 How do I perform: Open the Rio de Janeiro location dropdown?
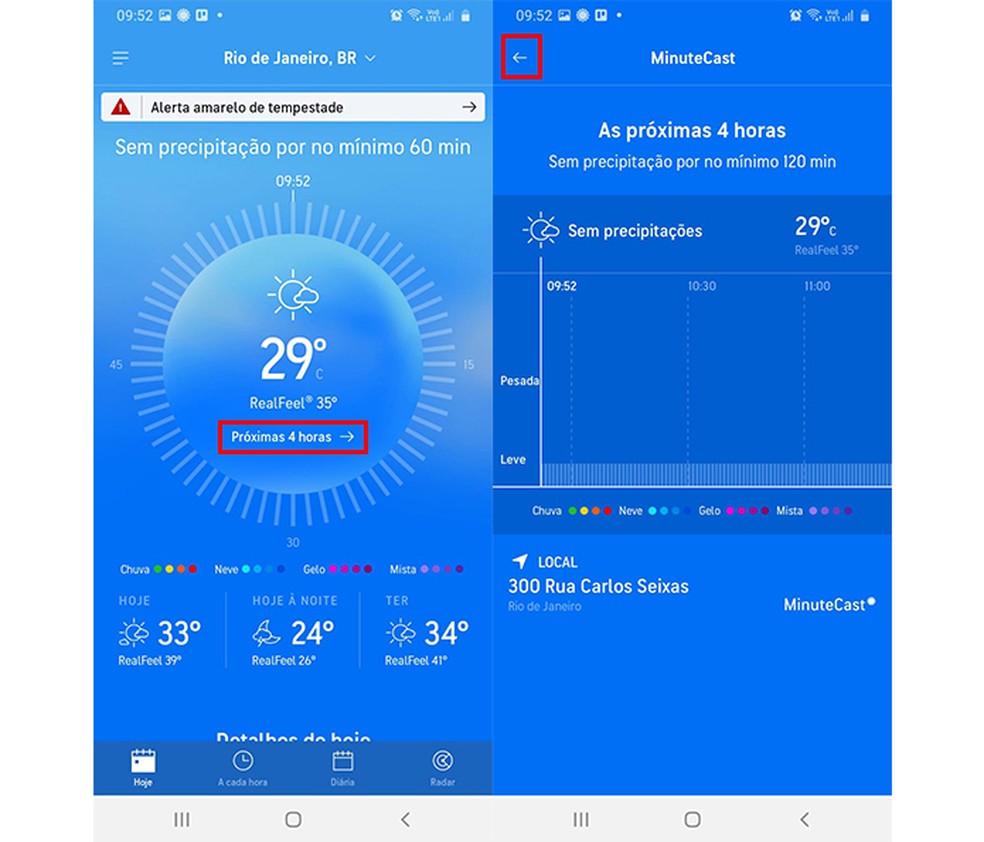coord(299,59)
